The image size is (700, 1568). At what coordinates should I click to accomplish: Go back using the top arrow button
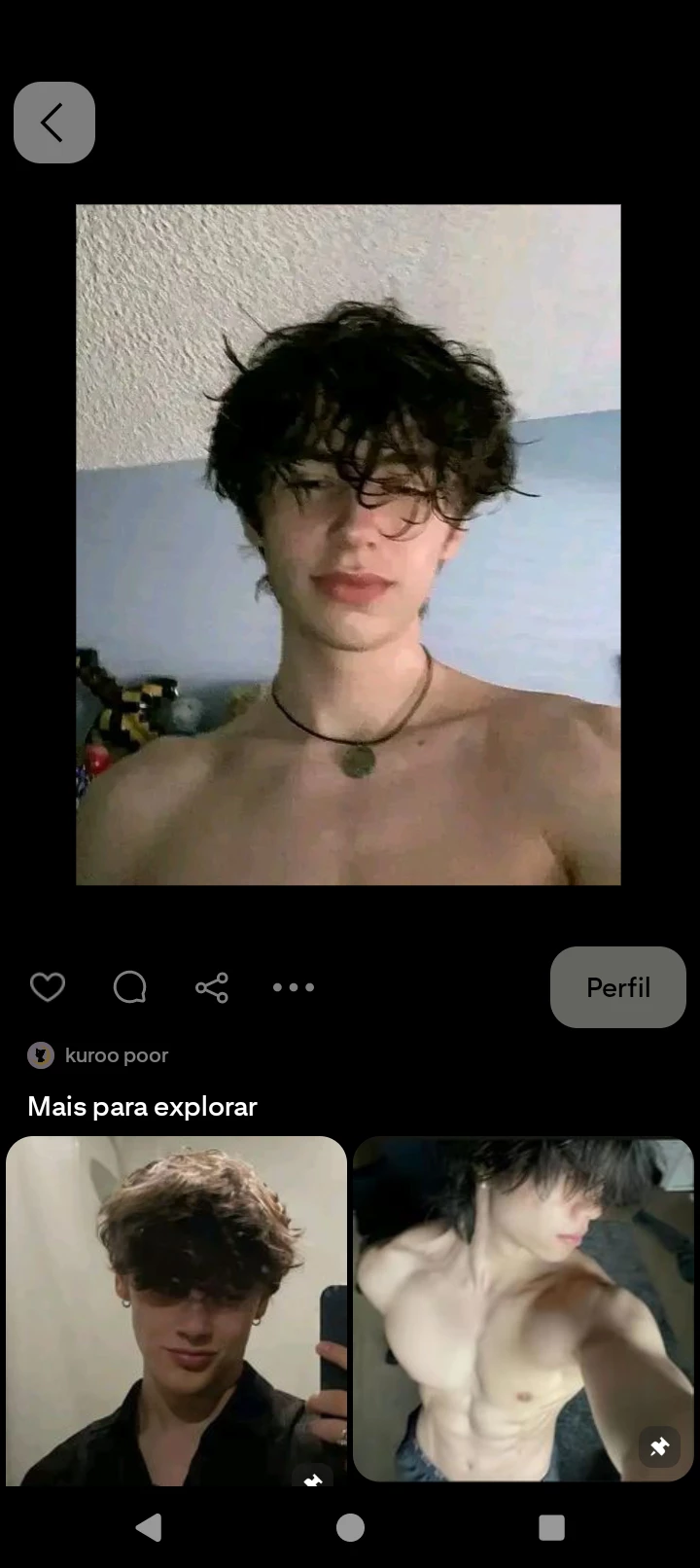(54, 123)
